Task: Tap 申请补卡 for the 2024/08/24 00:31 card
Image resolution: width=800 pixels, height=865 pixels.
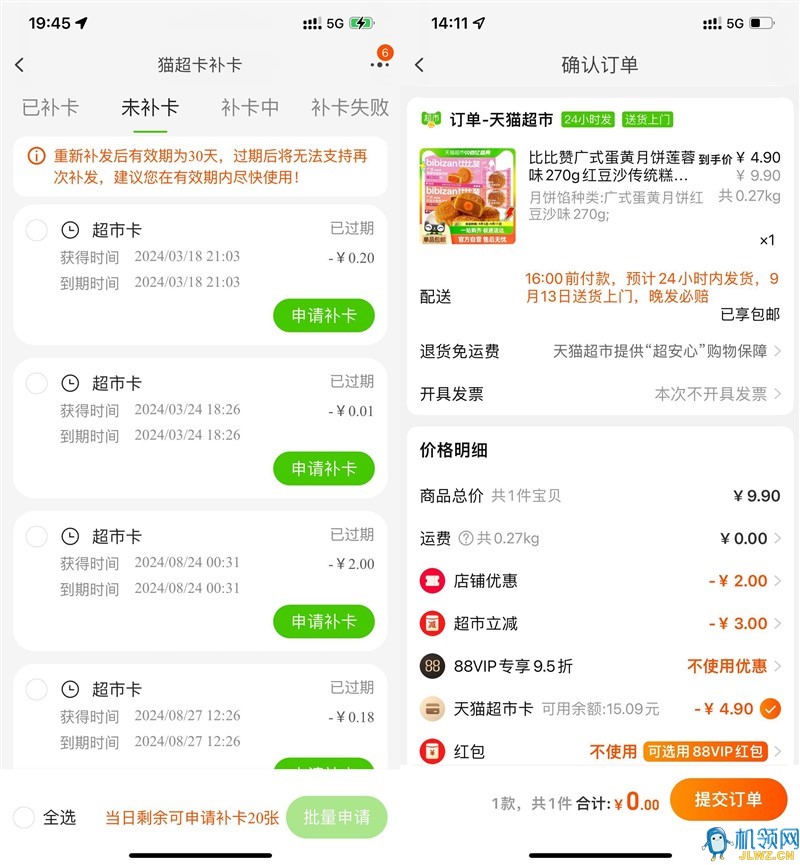Action: [323, 621]
